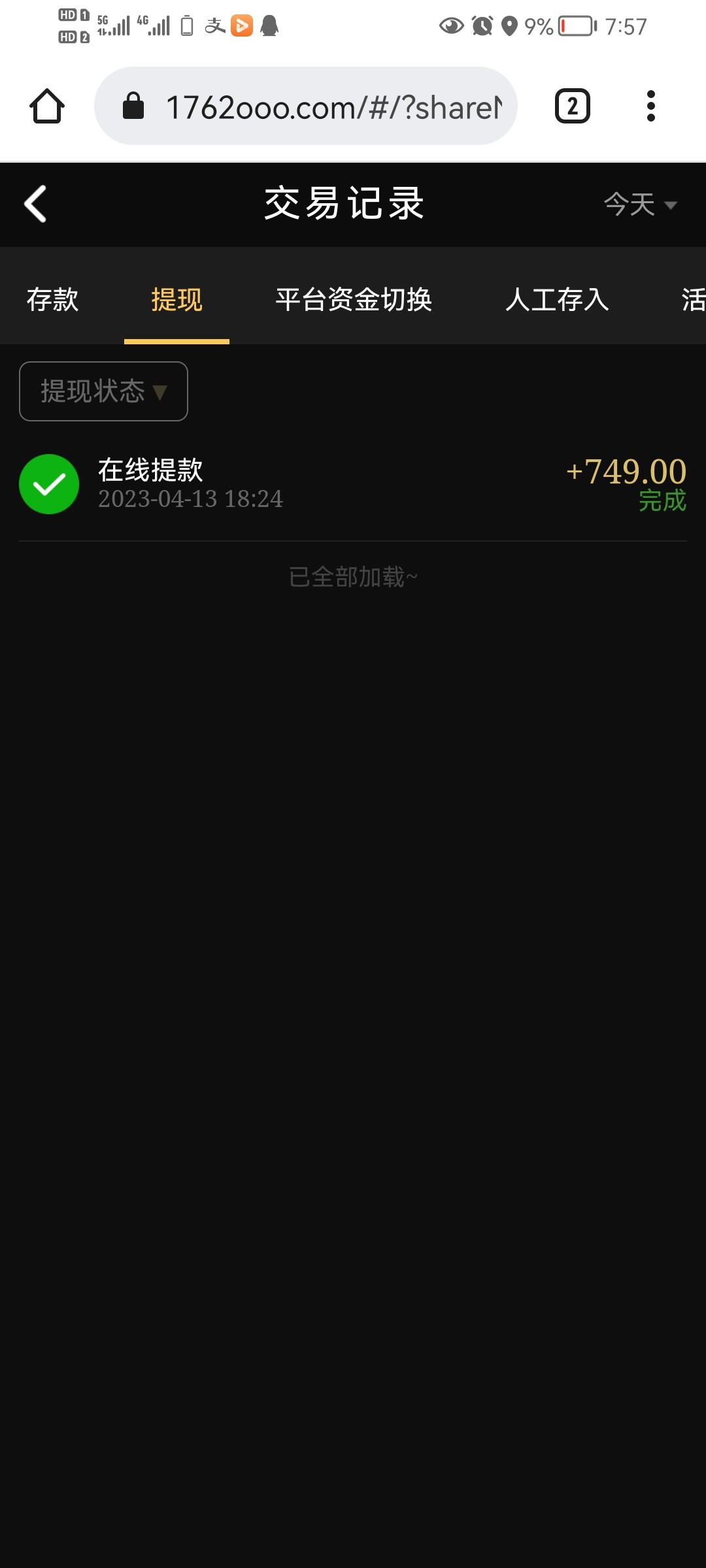Open the browser tab switcher
The image size is (706, 1568).
[572, 106]
